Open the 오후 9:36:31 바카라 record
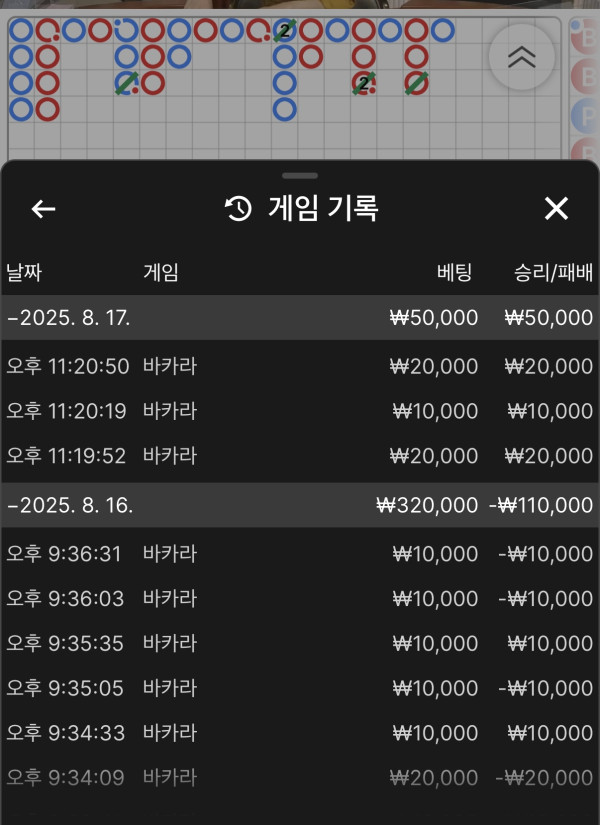The image size is (600, 825). [x=300, y=554]
